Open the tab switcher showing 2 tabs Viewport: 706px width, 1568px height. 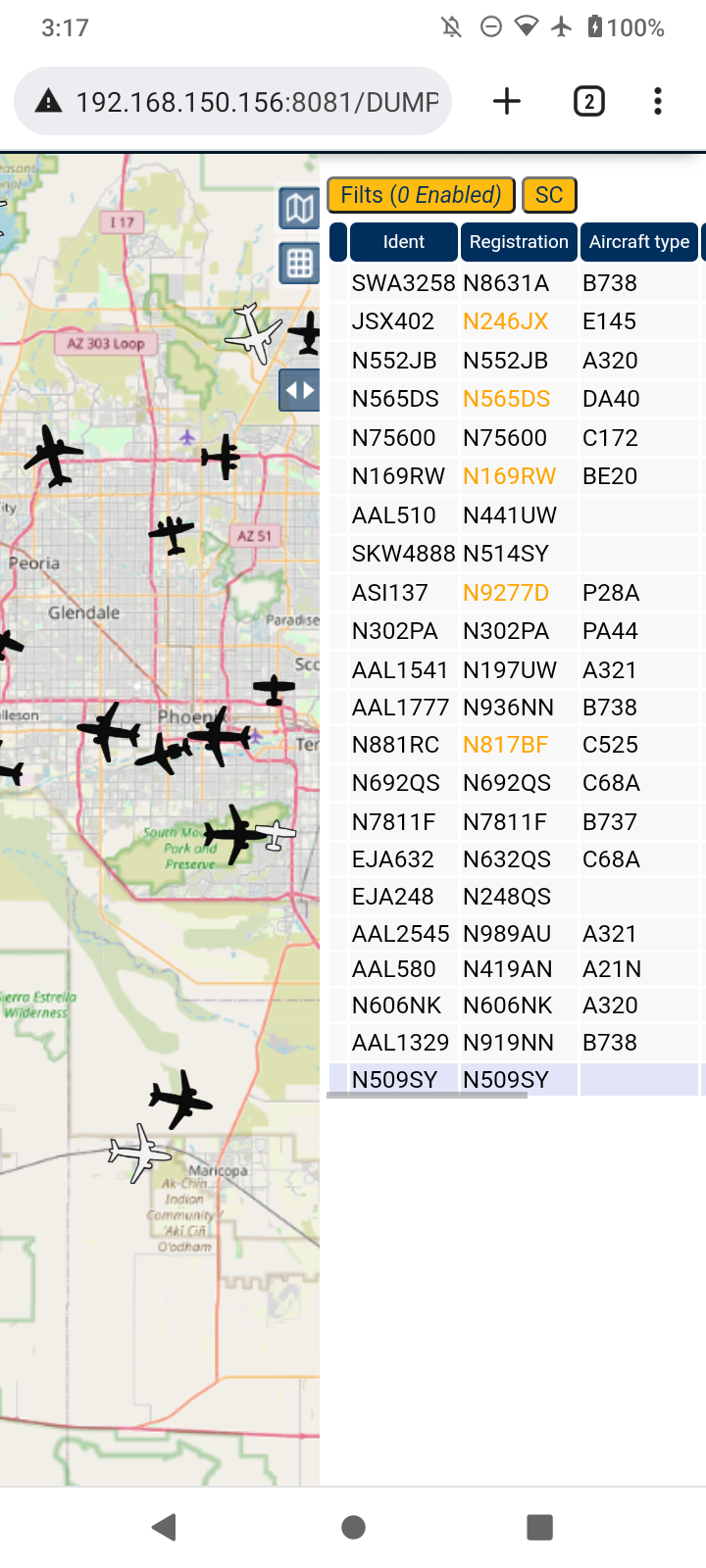click(588, 101)
